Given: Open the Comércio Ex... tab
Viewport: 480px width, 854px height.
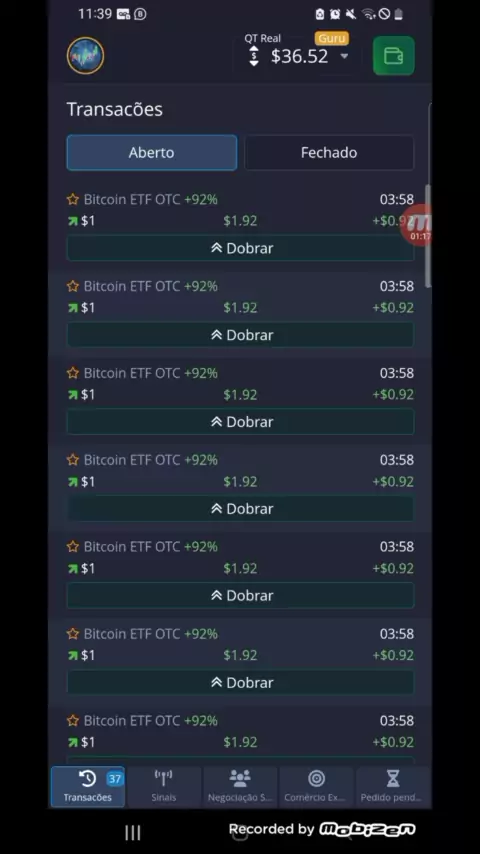Looking at the screenshot, I should click(x=316, y=786).
